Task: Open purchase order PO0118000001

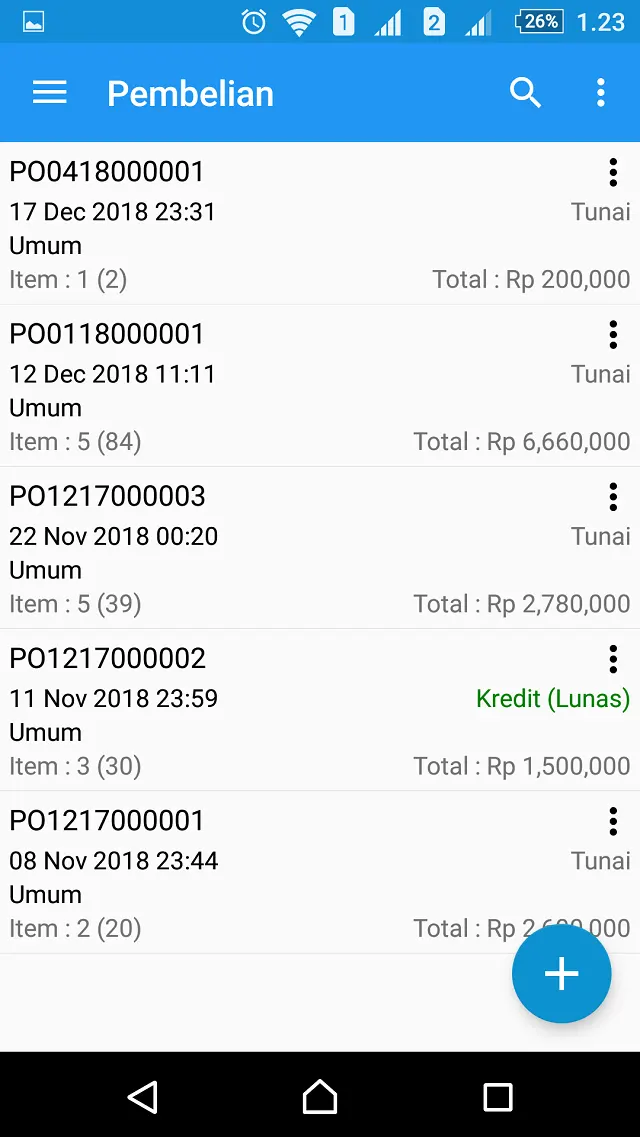Action: (x=320, y=386)
